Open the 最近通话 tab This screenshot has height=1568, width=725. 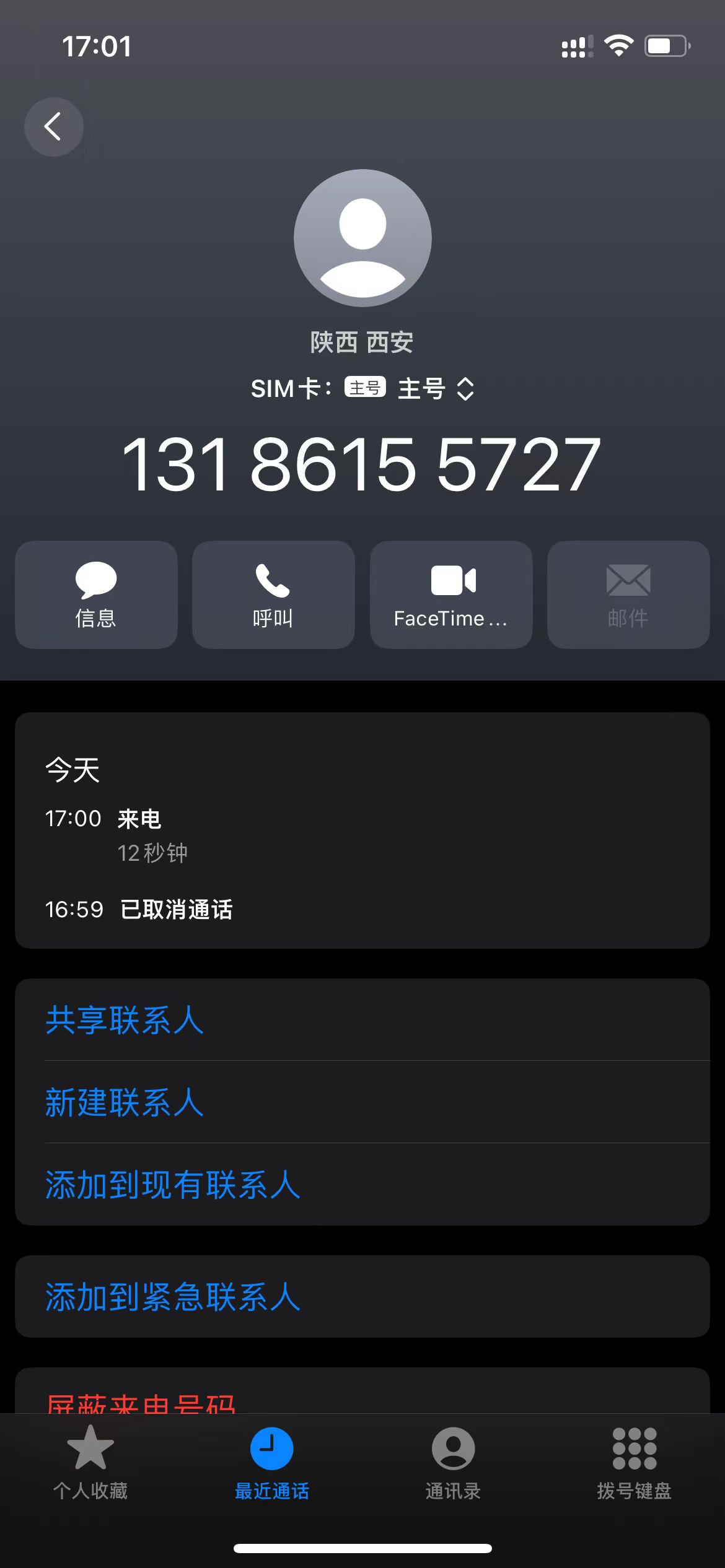pos(271,1463)
